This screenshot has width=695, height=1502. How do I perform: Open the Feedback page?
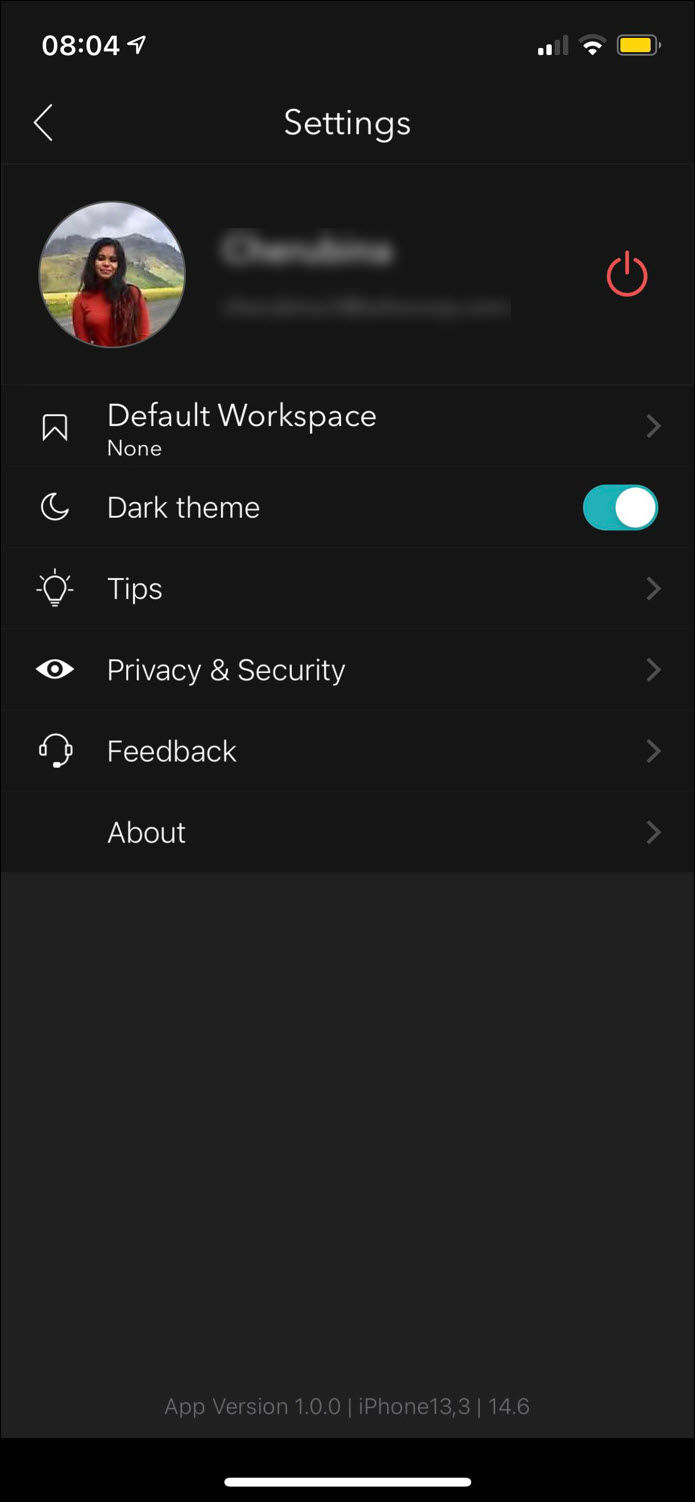coord(346,751)
